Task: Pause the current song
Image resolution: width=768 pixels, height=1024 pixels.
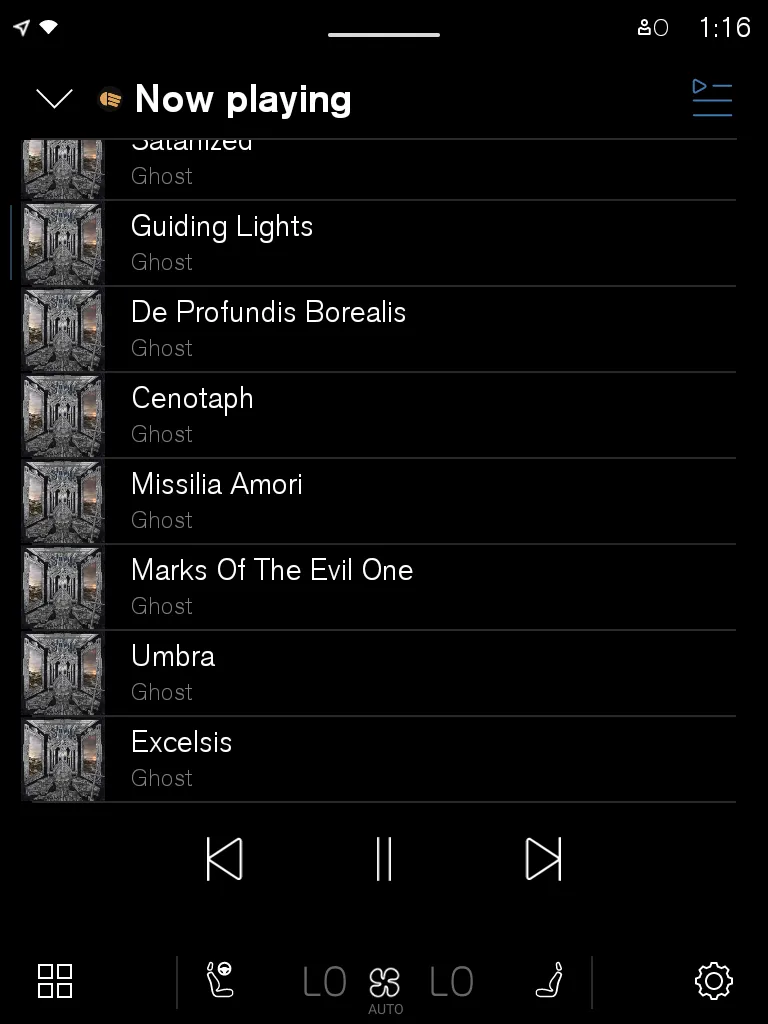Action: [x=384, y=859]
